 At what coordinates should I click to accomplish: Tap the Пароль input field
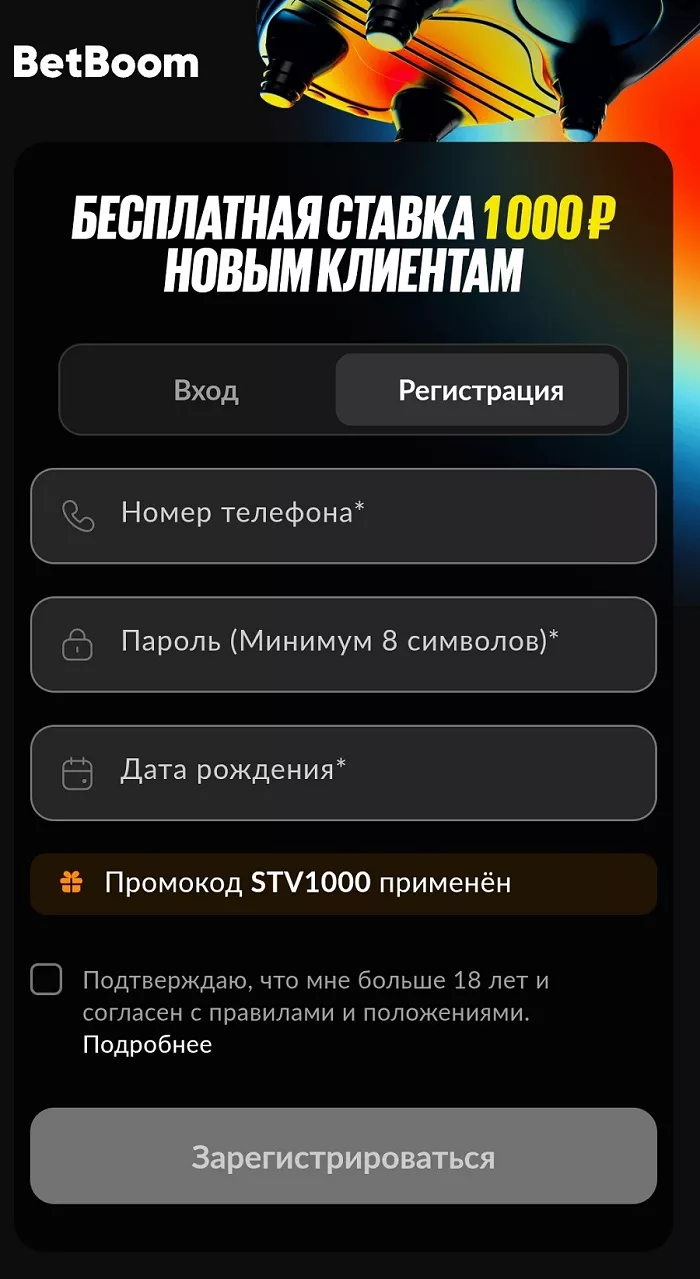[x=343, y=643]
